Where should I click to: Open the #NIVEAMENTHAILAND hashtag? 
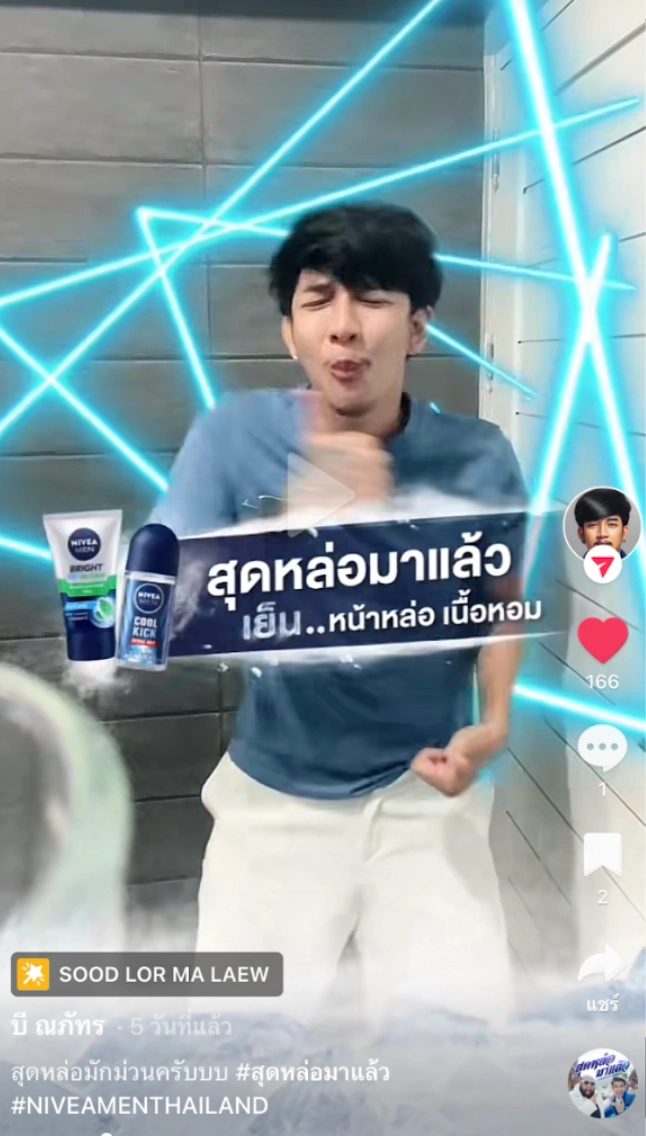click(x=140, y=1105)
